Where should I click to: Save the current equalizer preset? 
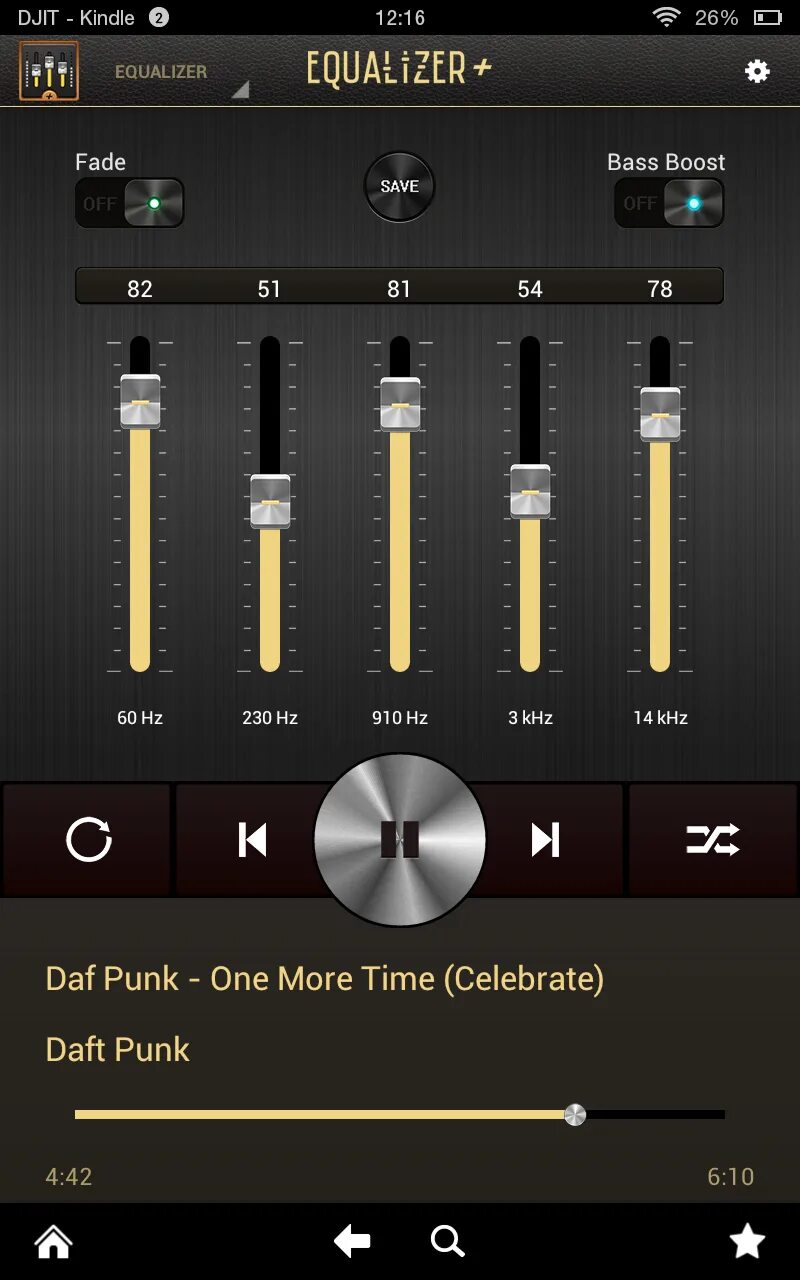399,187
